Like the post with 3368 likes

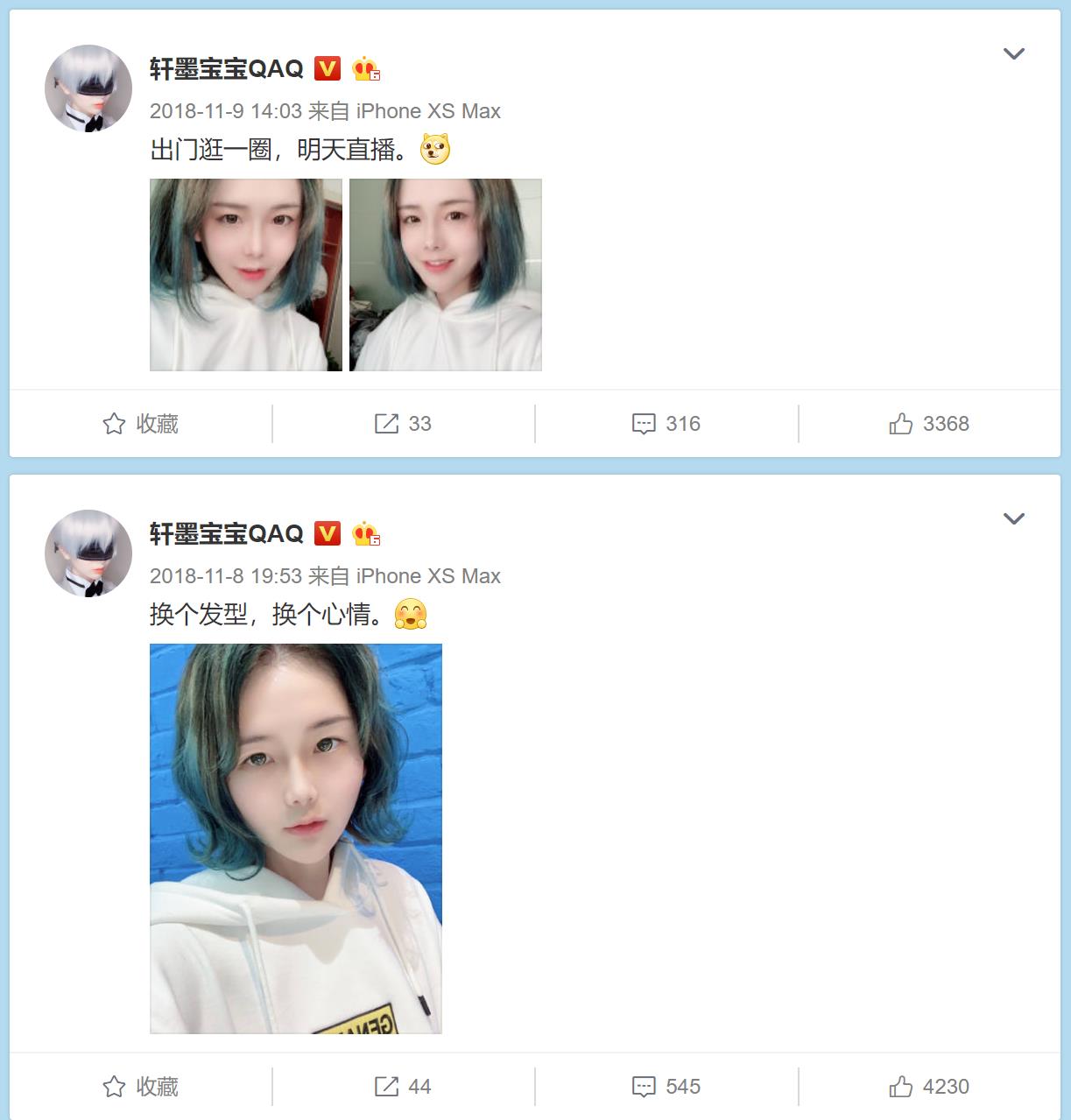click(929, 424)
